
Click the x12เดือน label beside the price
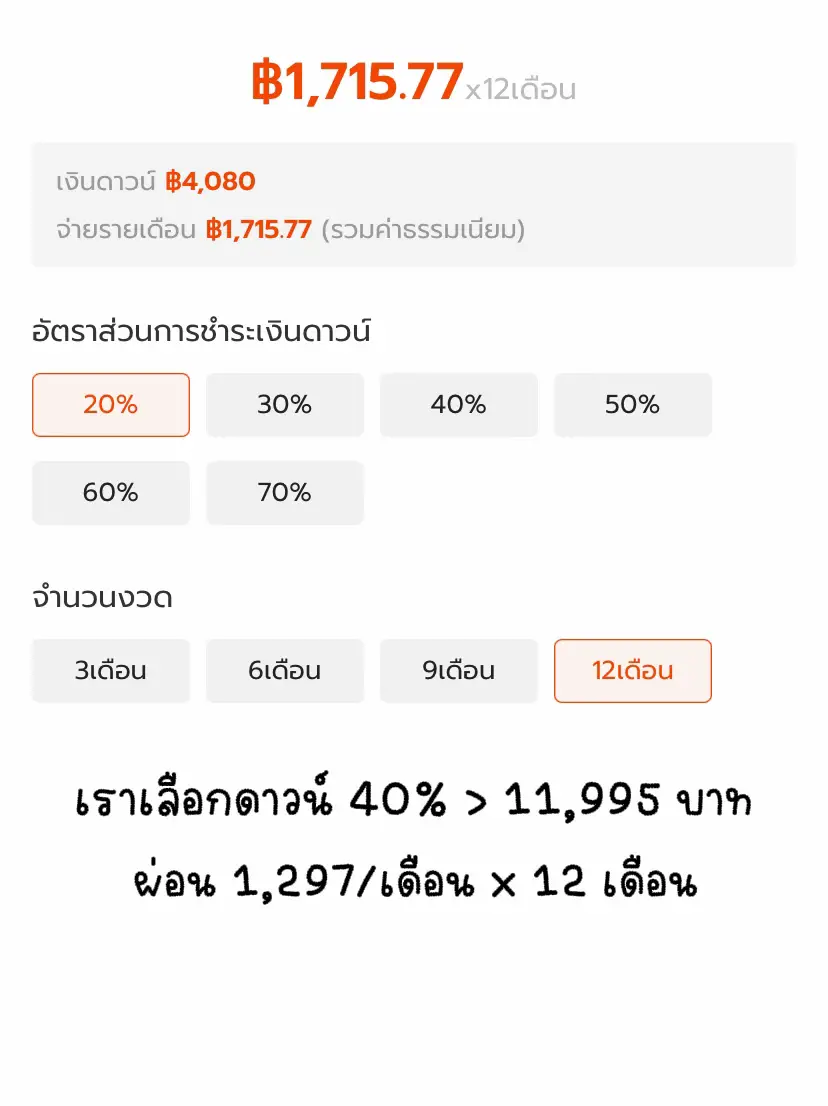[x=521, y=88]
